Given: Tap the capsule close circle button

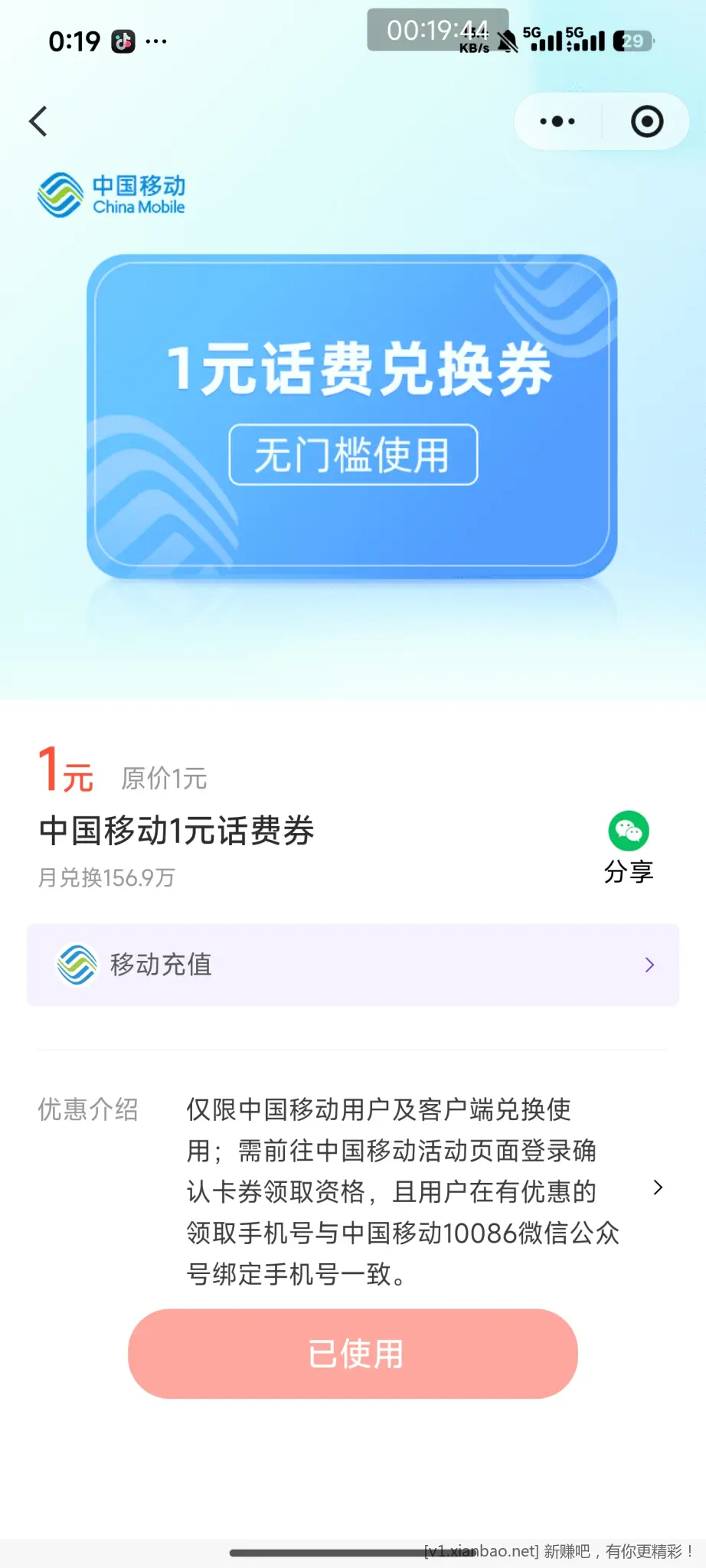Looking at the screenshot, I should click(647, 121).
